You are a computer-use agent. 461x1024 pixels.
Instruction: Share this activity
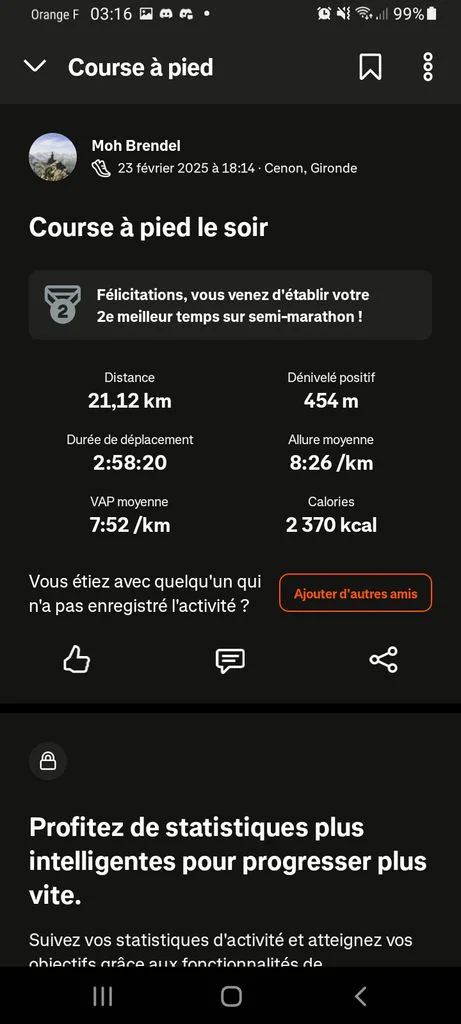coord(383,660)
